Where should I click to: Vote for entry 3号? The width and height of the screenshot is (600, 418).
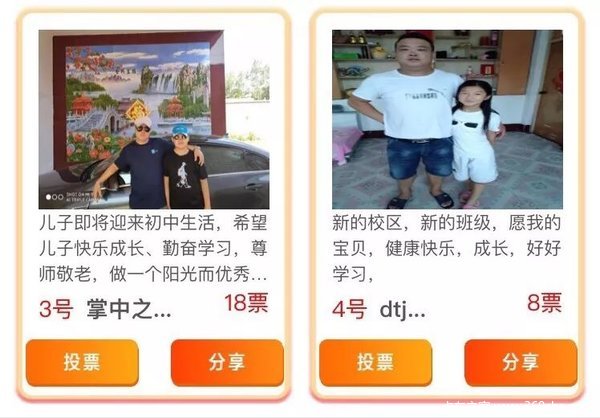[82, 362]
